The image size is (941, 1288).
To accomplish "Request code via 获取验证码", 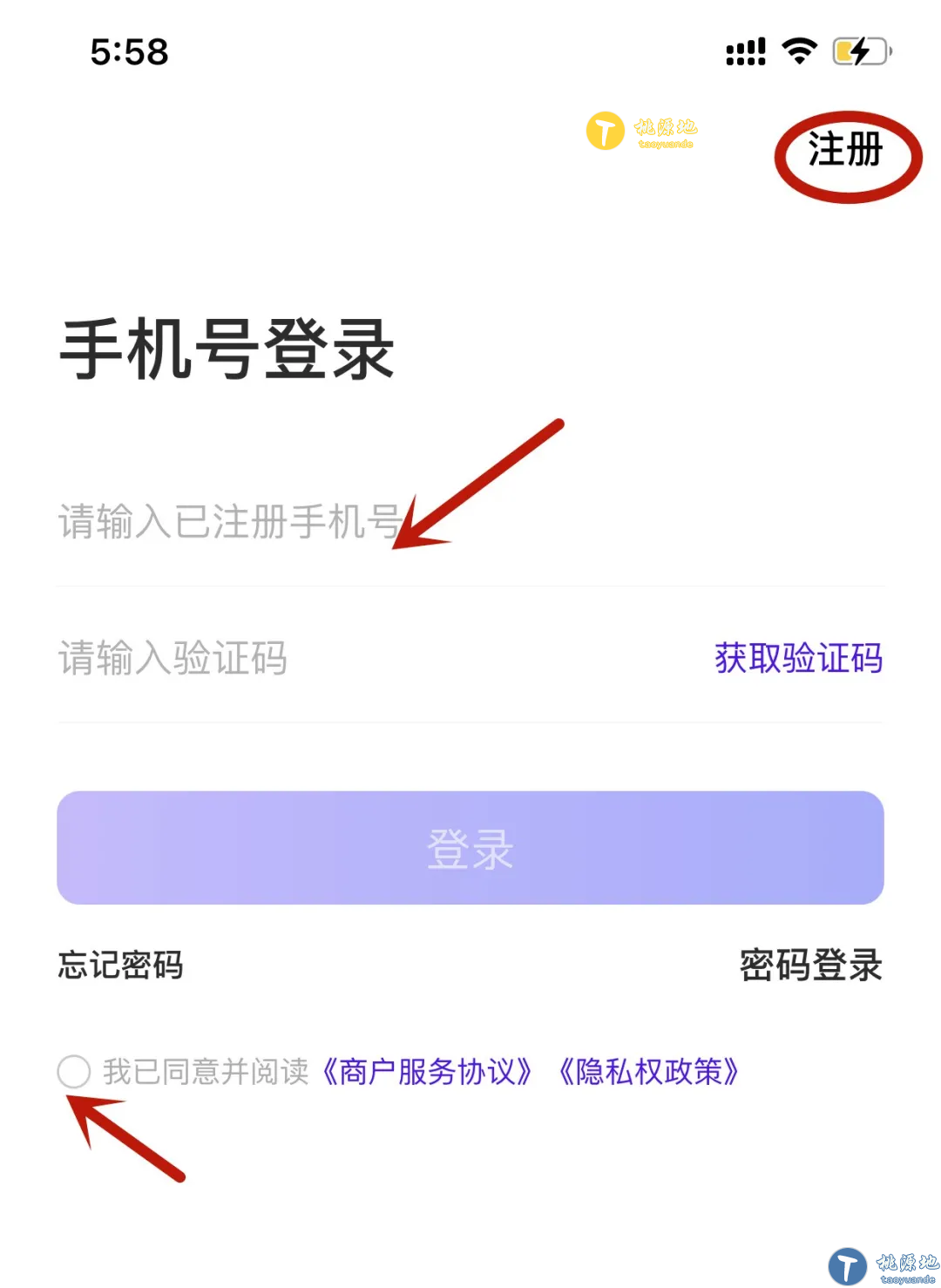I will pos(798,658).
